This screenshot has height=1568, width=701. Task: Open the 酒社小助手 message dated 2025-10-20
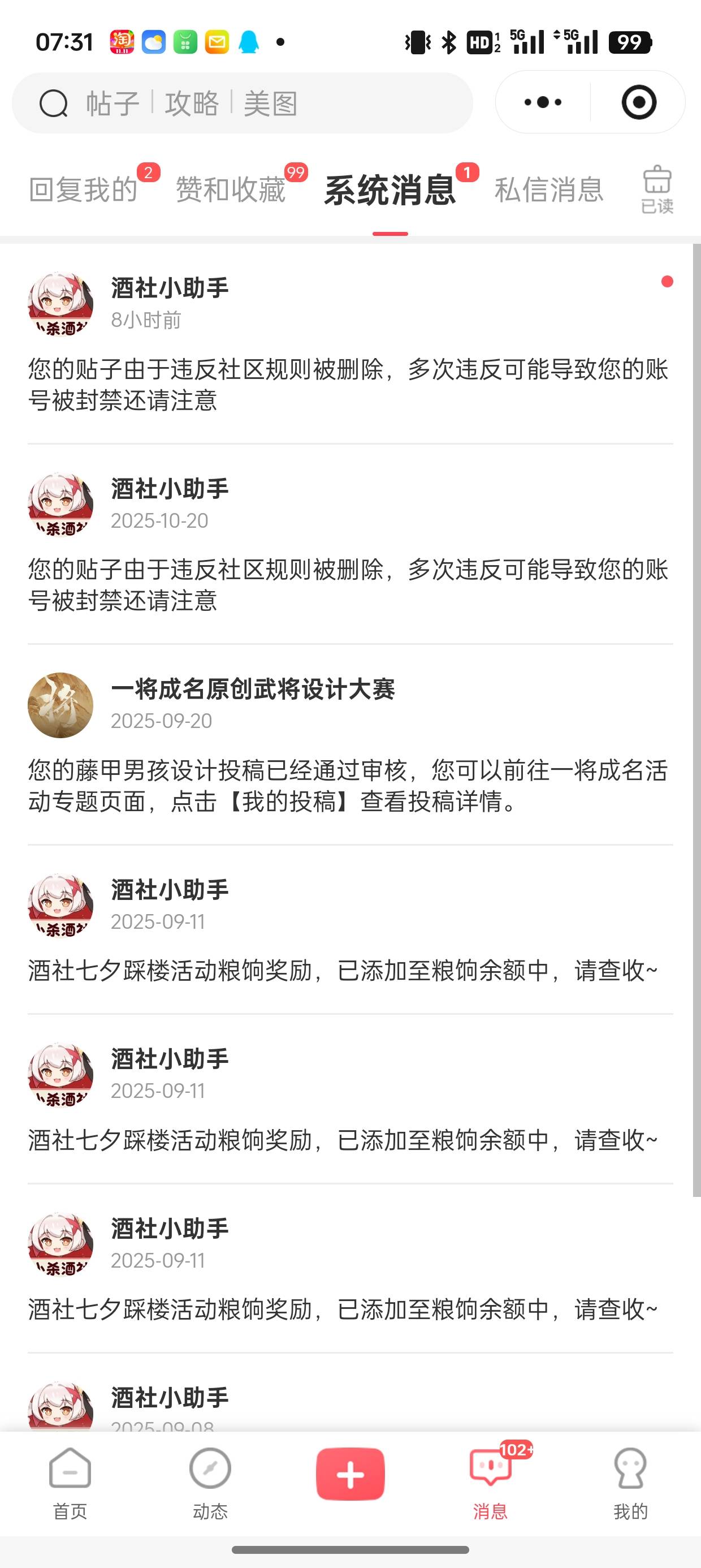coord(350,545)
